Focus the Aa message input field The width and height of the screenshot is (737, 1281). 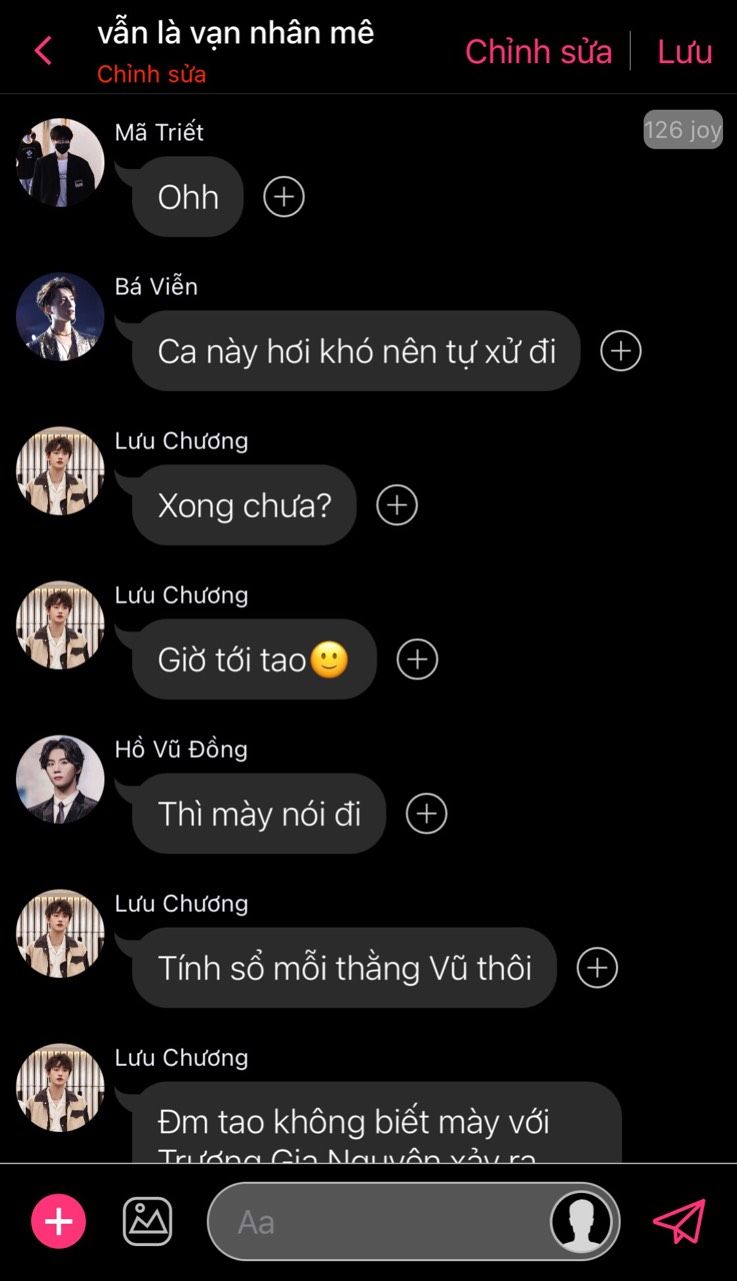[380, 1221]
